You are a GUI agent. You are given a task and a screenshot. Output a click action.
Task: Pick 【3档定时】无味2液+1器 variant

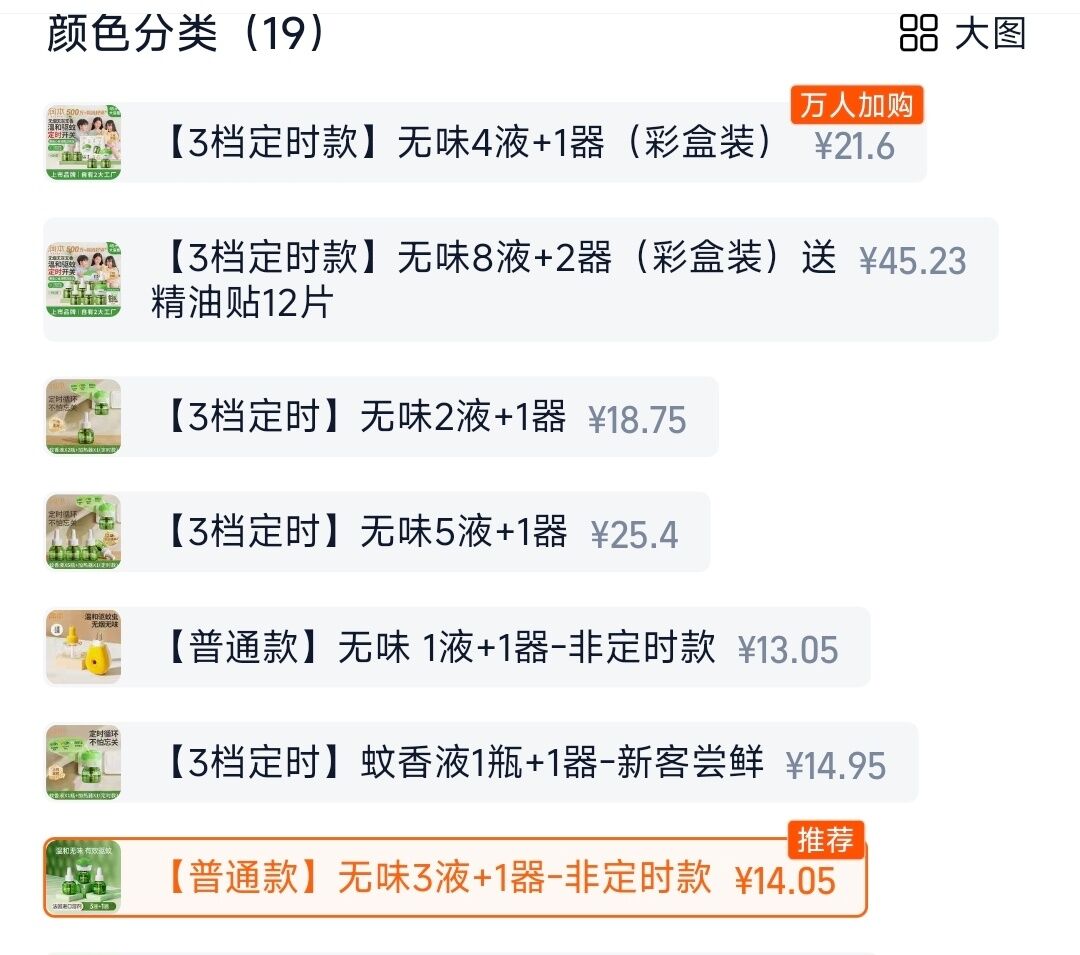(380, 417)
